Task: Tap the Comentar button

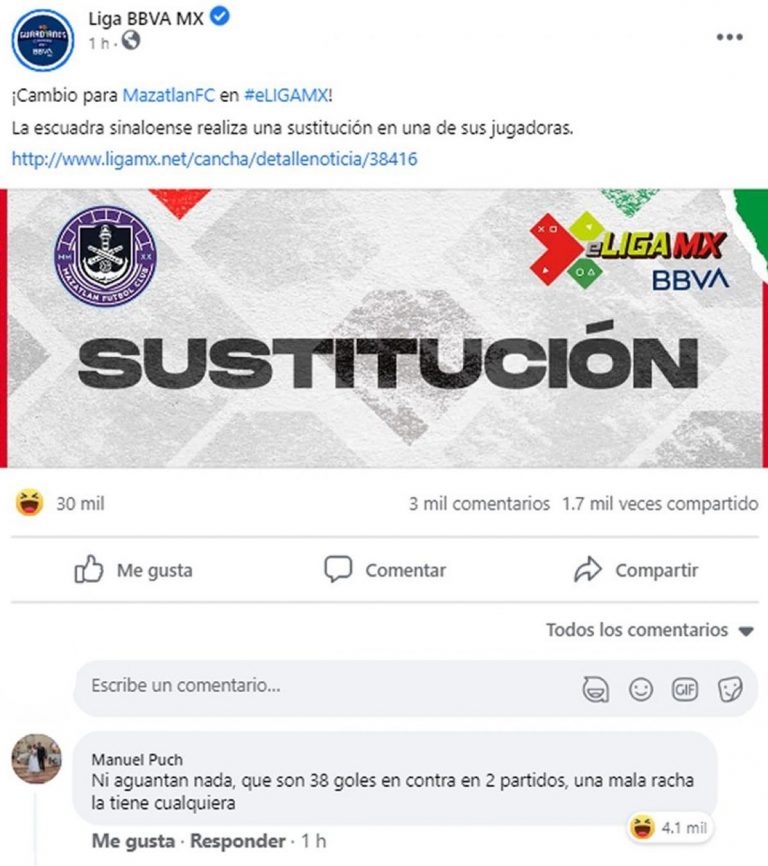Action: click(385, 571)
